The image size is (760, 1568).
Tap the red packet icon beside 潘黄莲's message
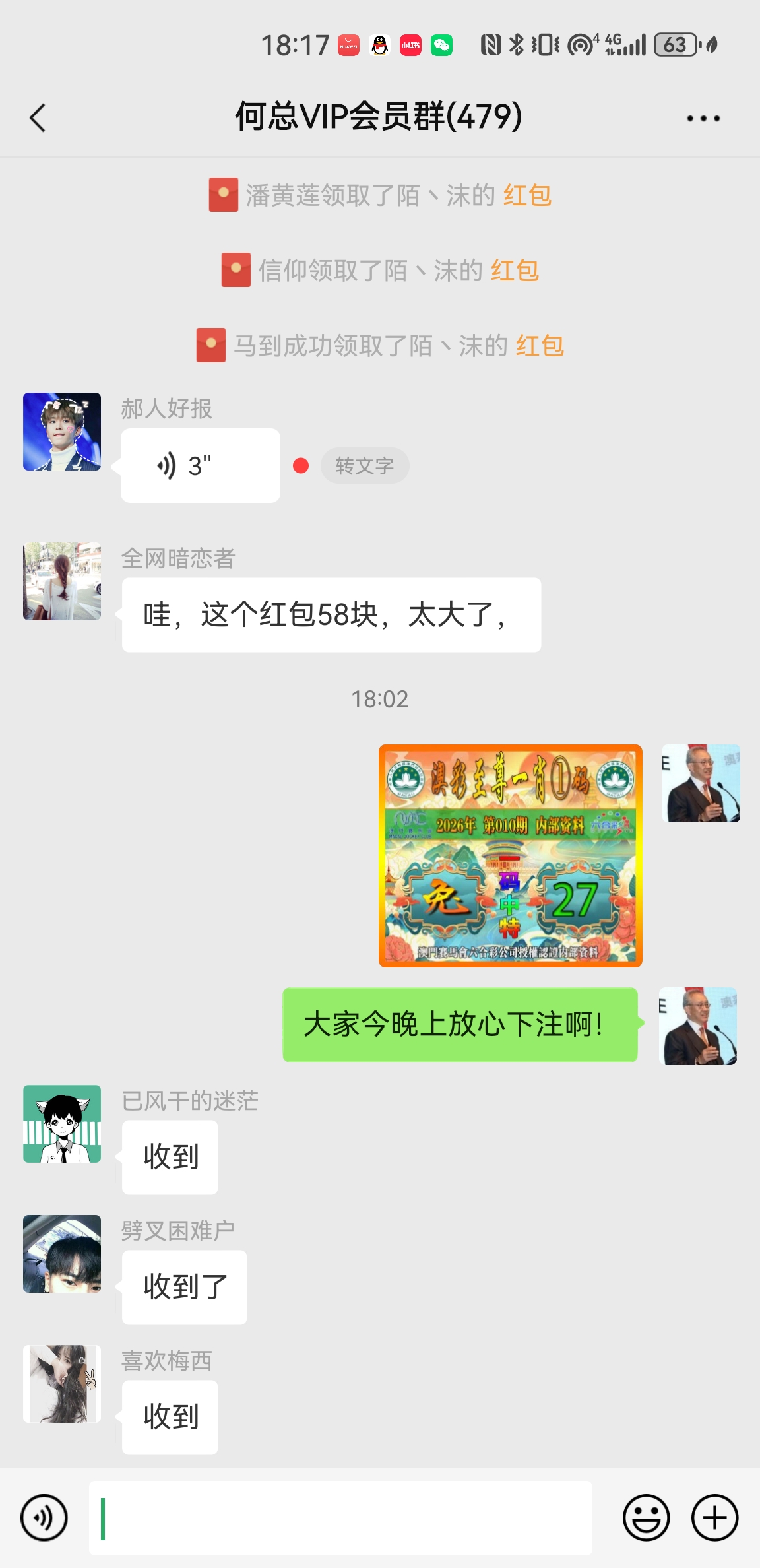point(223,196)
